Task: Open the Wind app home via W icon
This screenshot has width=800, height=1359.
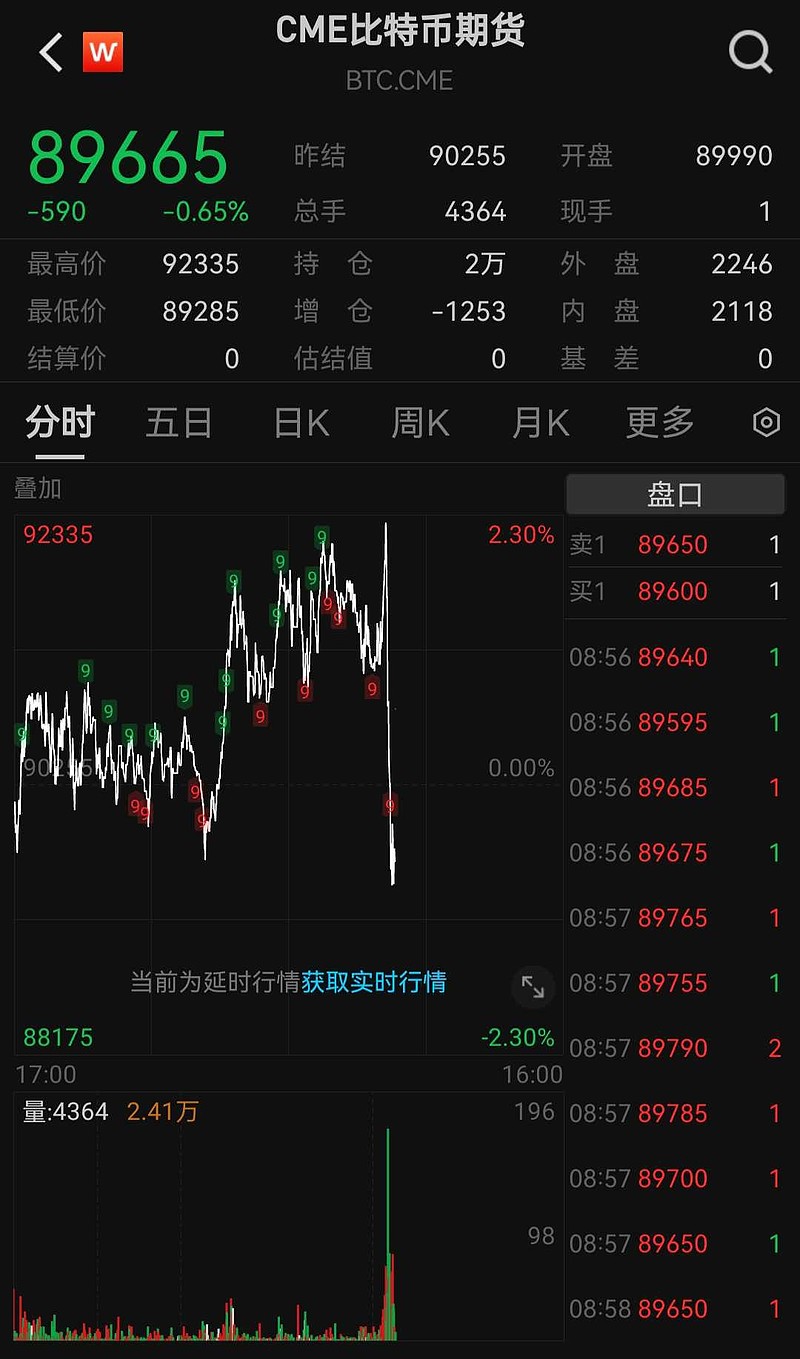Action: 103,52
